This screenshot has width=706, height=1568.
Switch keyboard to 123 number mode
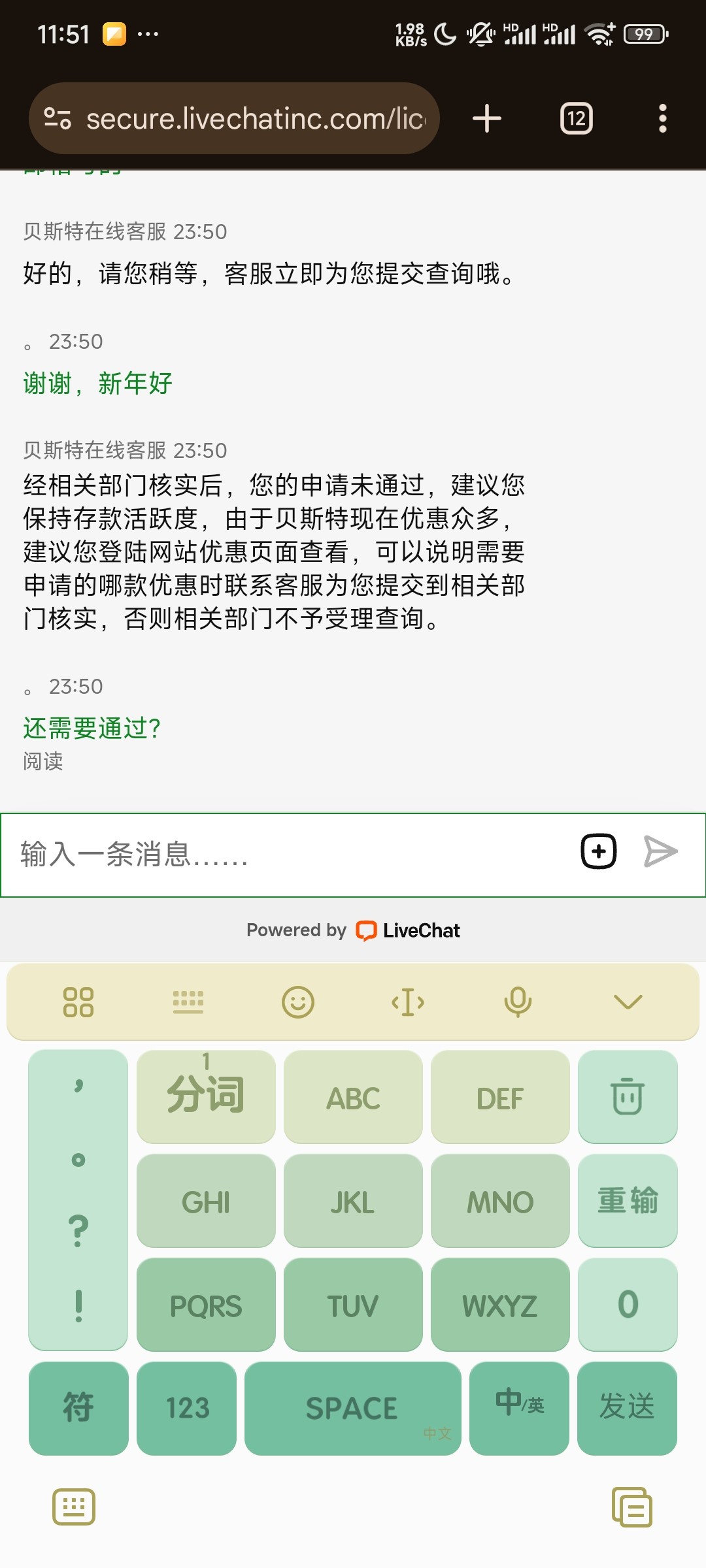pyautogui.click(x=187, y=1408)
